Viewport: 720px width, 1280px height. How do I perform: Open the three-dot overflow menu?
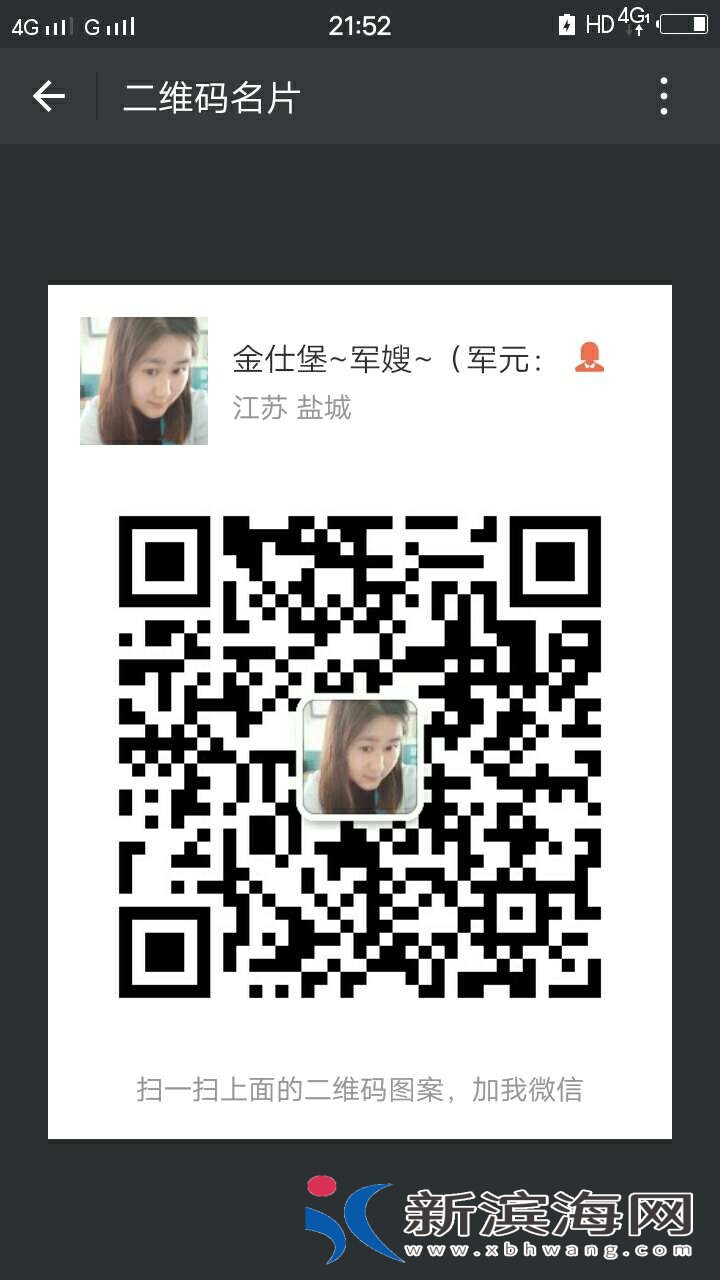663,97
